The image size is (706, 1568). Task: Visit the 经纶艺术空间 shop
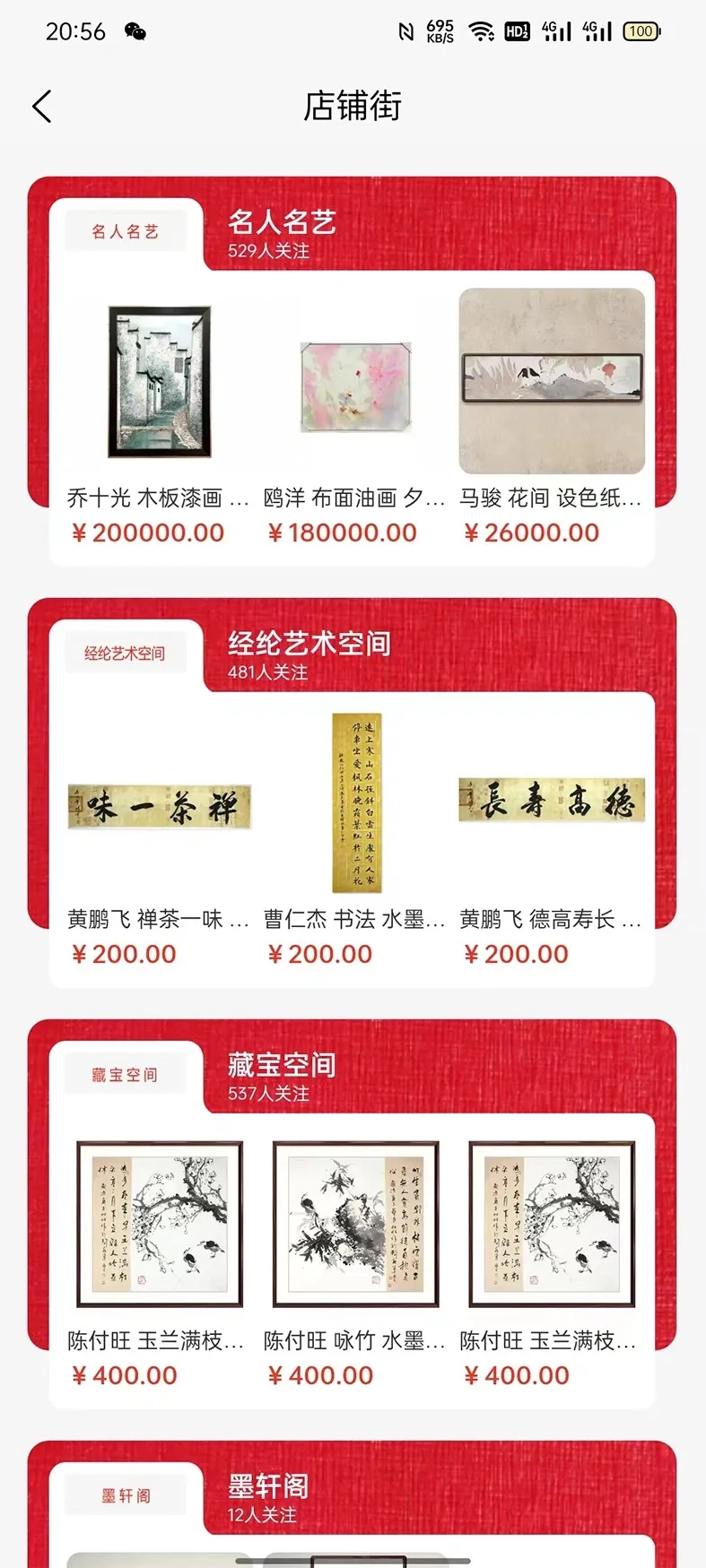click(309, 644)
